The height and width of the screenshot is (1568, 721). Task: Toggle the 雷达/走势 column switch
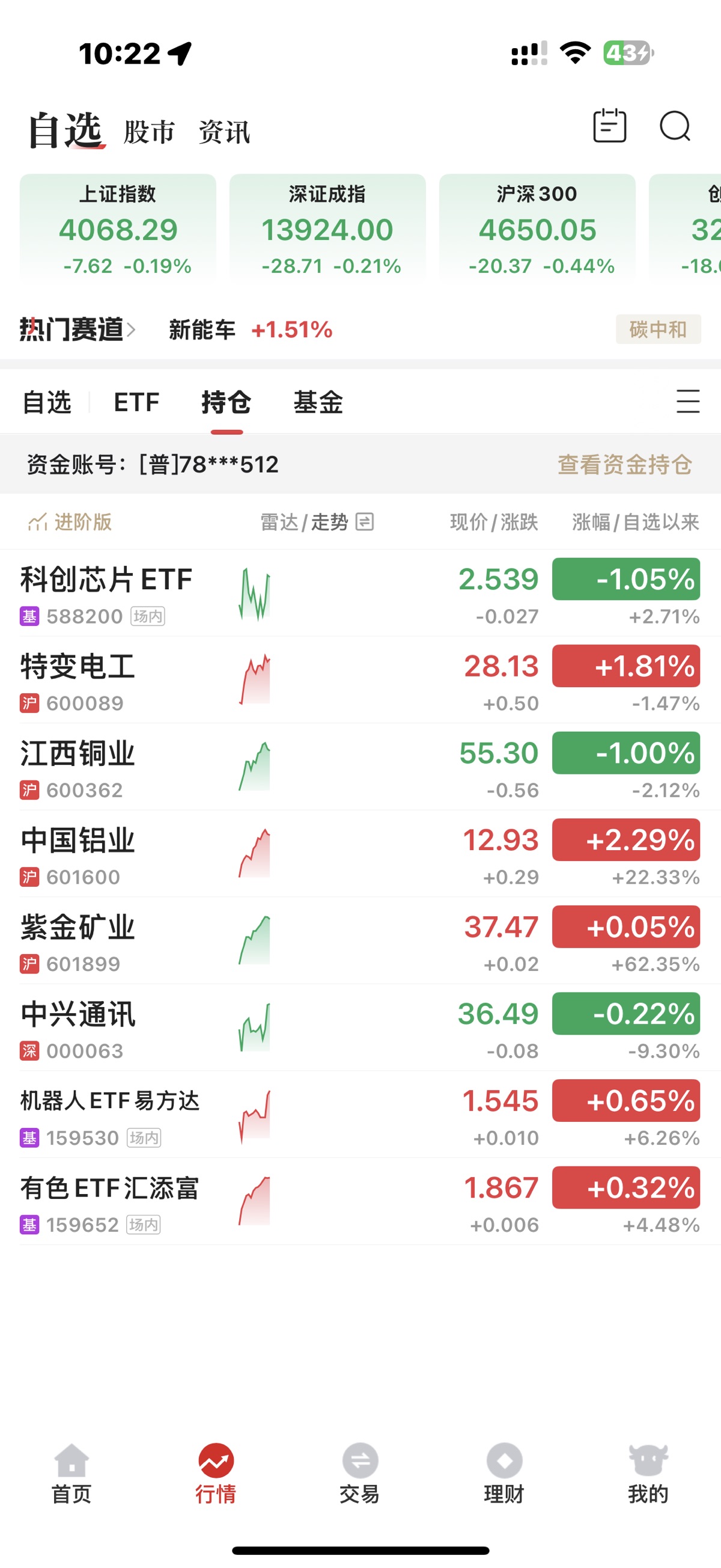tap(317, 522)
